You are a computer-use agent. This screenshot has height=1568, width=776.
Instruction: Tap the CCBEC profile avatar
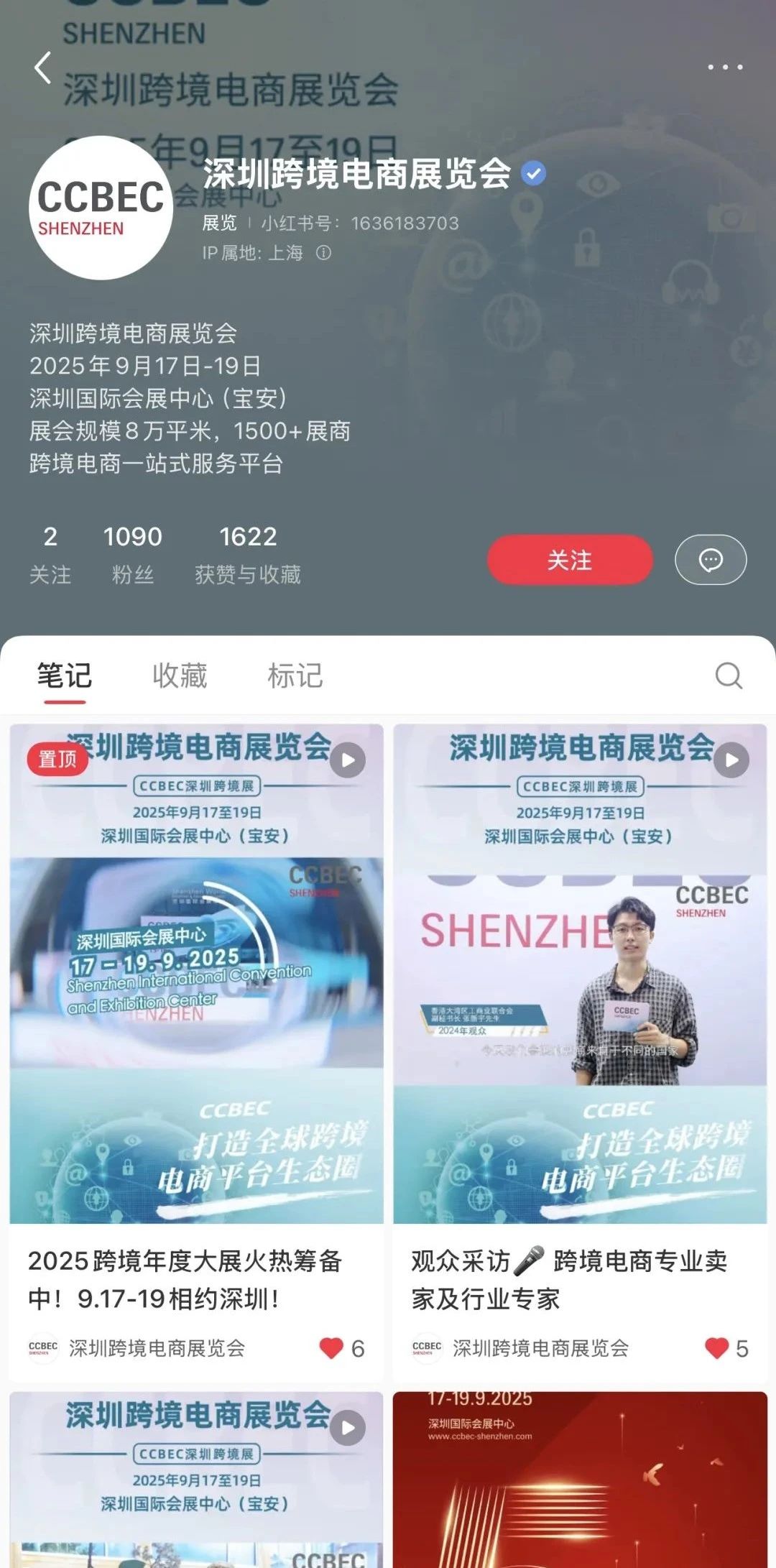click(101, 208)
